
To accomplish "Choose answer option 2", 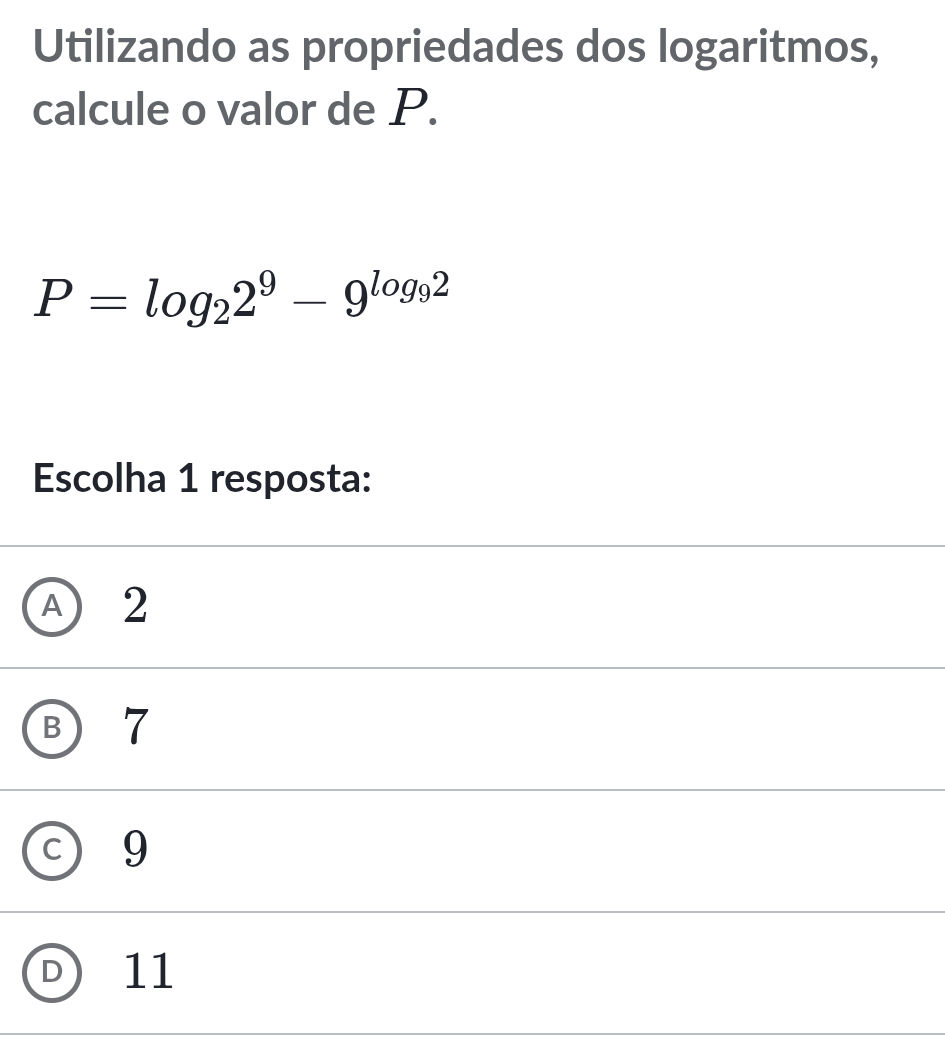I will (x=134, y=605).
